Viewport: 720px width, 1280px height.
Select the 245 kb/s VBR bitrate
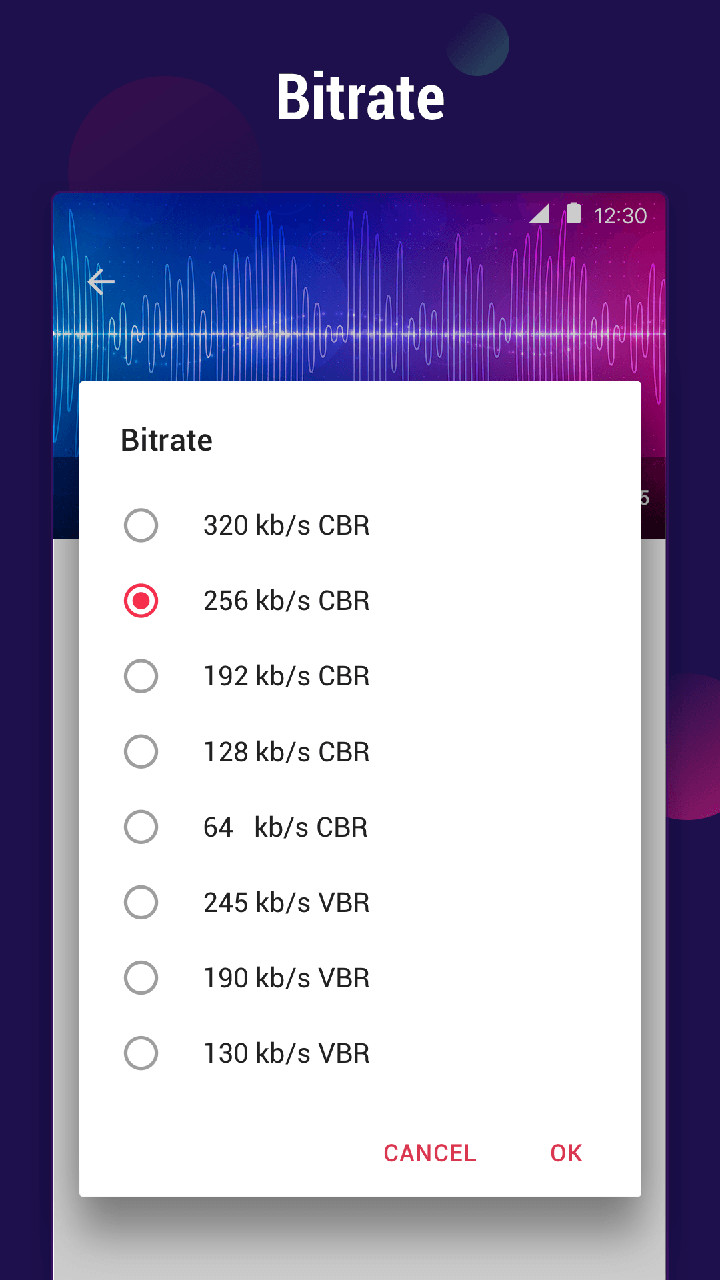click(141, 902)
